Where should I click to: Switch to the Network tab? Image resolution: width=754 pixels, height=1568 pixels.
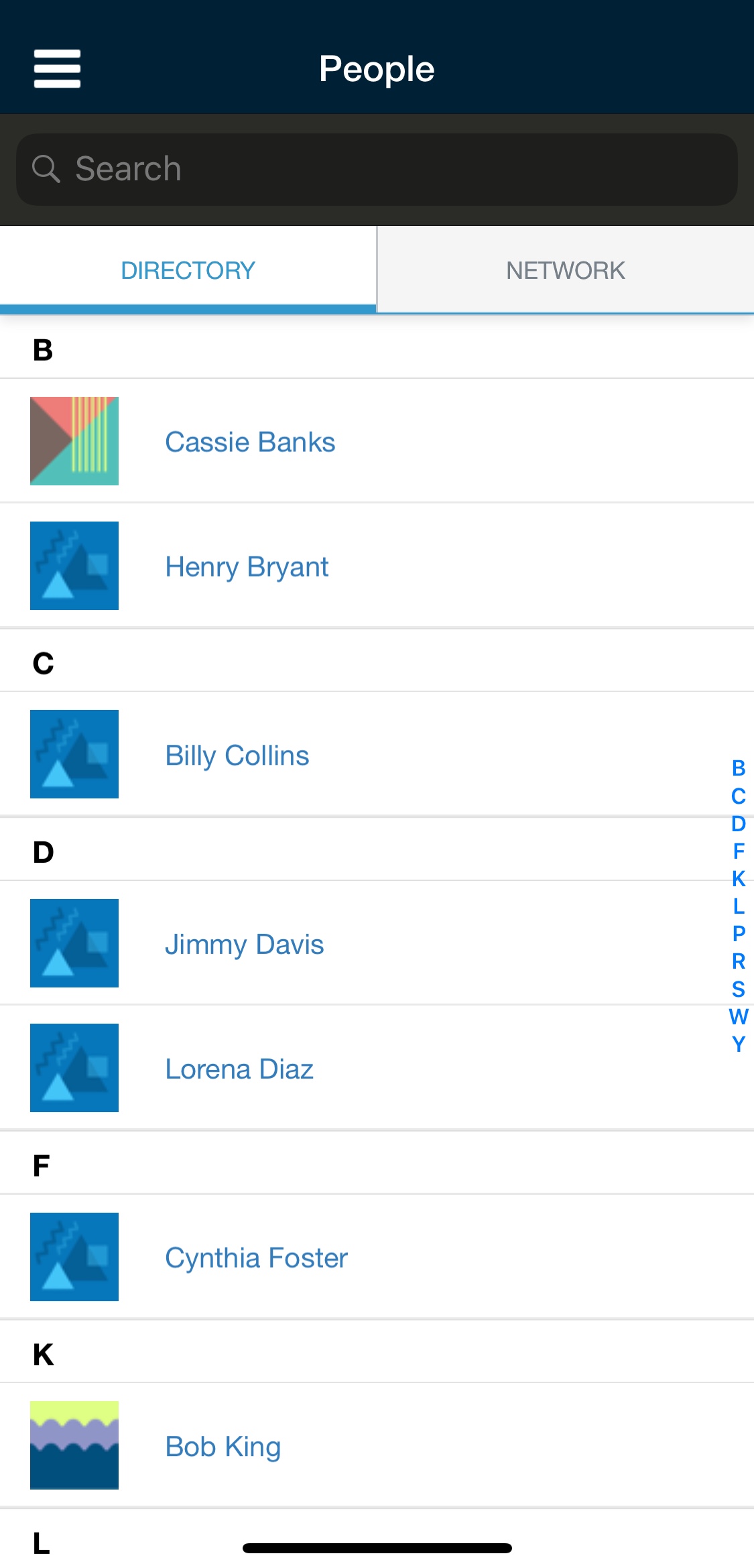point(565,270)
